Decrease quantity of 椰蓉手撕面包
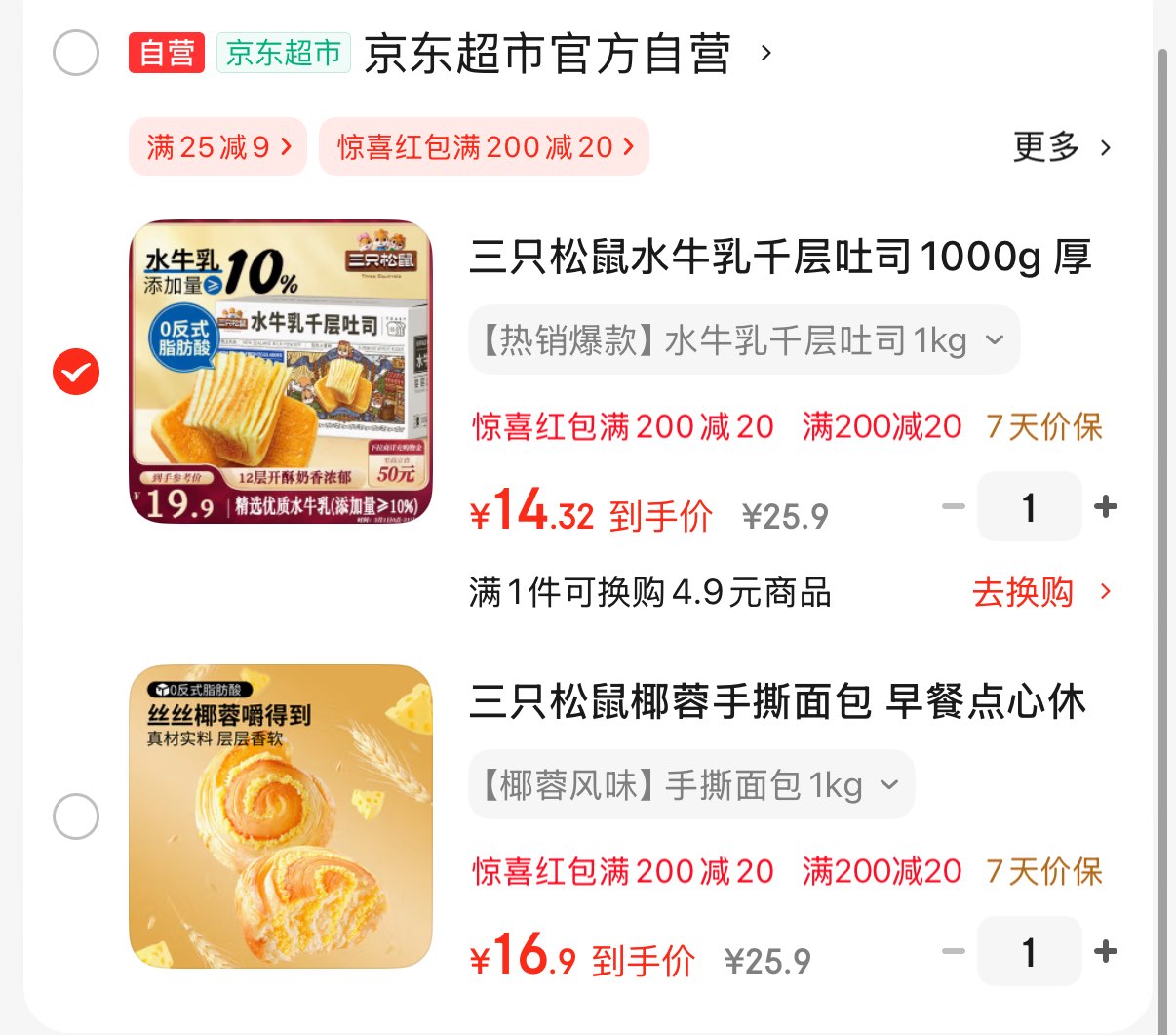Screen dimensions: 1176x1035 click(x=954, y=952)
